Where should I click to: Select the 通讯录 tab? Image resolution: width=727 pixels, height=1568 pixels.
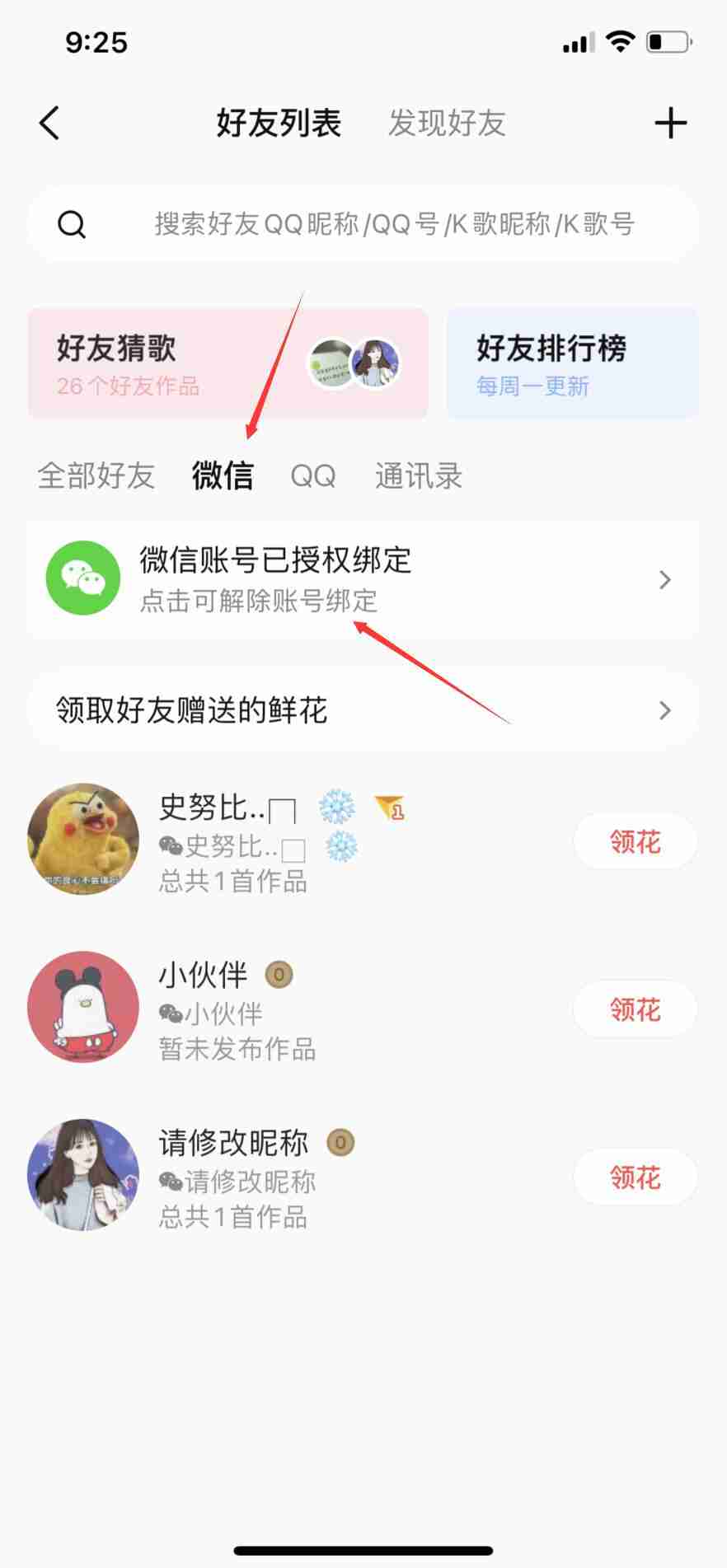click(418, 476)
